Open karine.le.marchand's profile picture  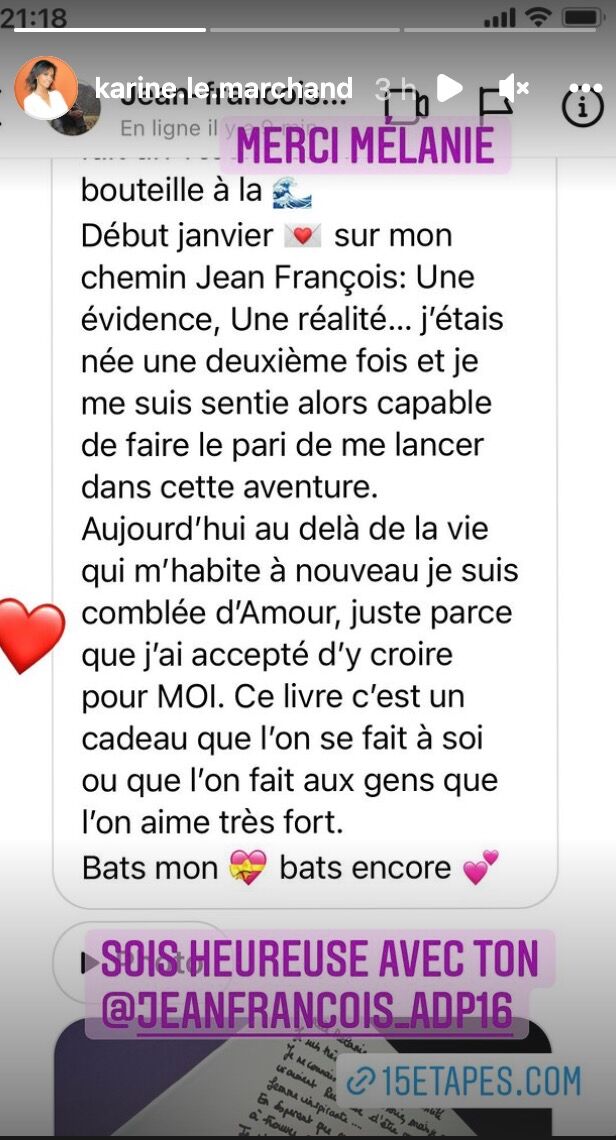46,88
